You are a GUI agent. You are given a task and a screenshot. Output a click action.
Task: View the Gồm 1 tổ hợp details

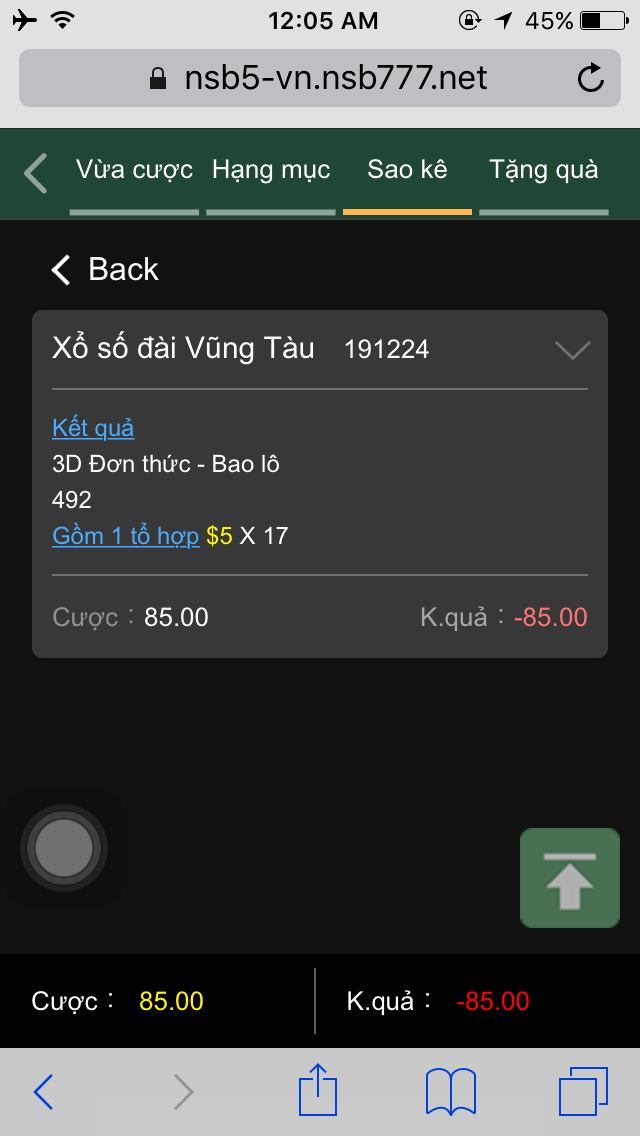click(x=125, y=536)
